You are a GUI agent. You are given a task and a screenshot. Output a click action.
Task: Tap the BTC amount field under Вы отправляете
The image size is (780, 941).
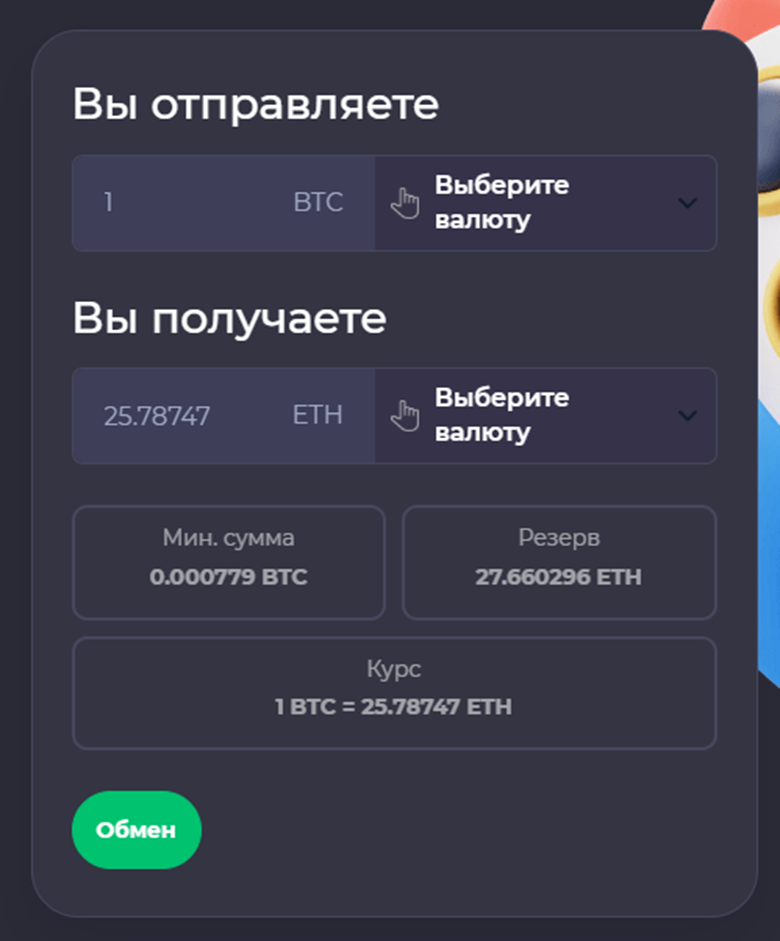coord(190,203)
